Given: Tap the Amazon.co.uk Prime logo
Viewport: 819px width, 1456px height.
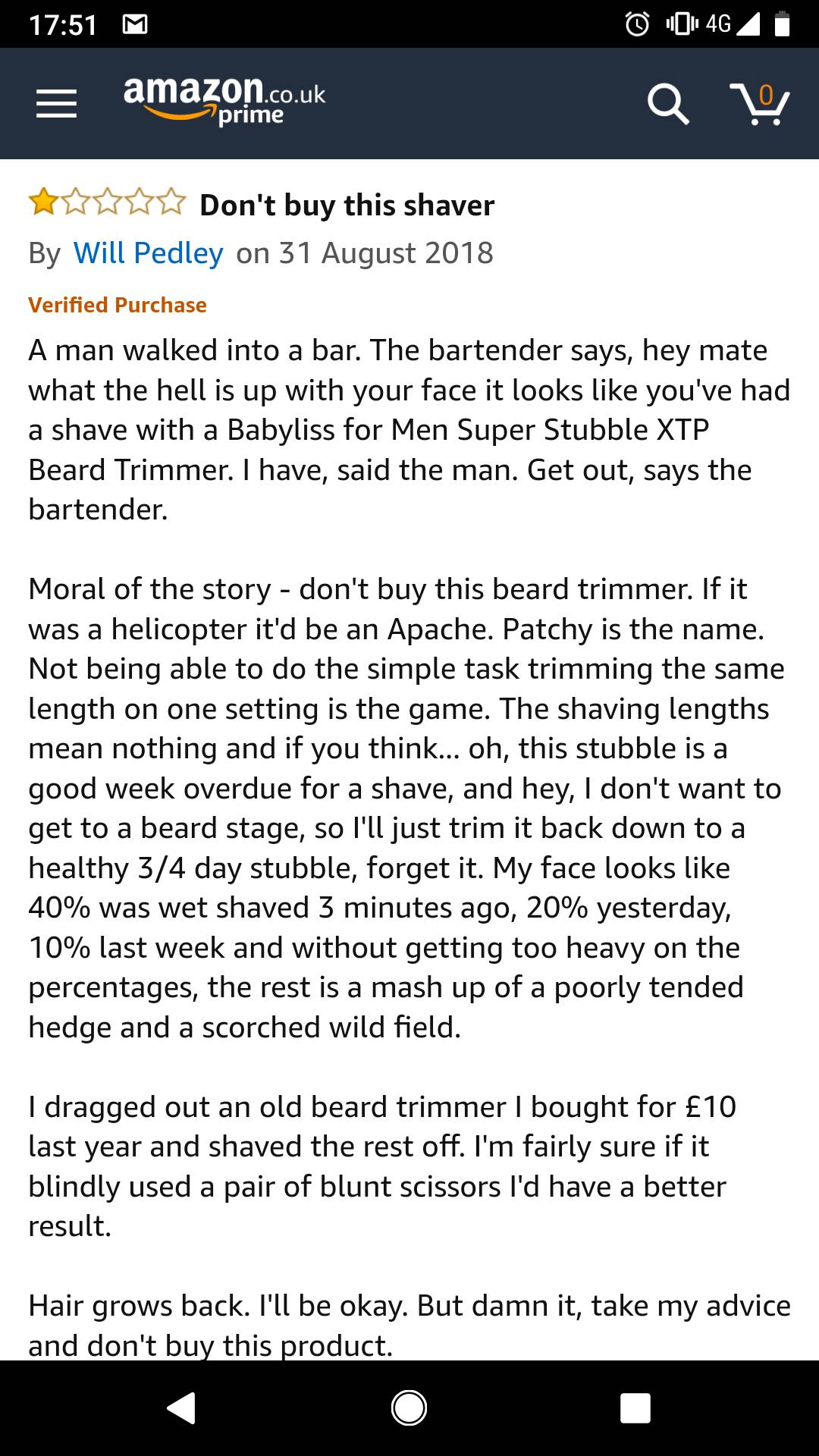Looking at the screenshot, I should click(224, 101).
